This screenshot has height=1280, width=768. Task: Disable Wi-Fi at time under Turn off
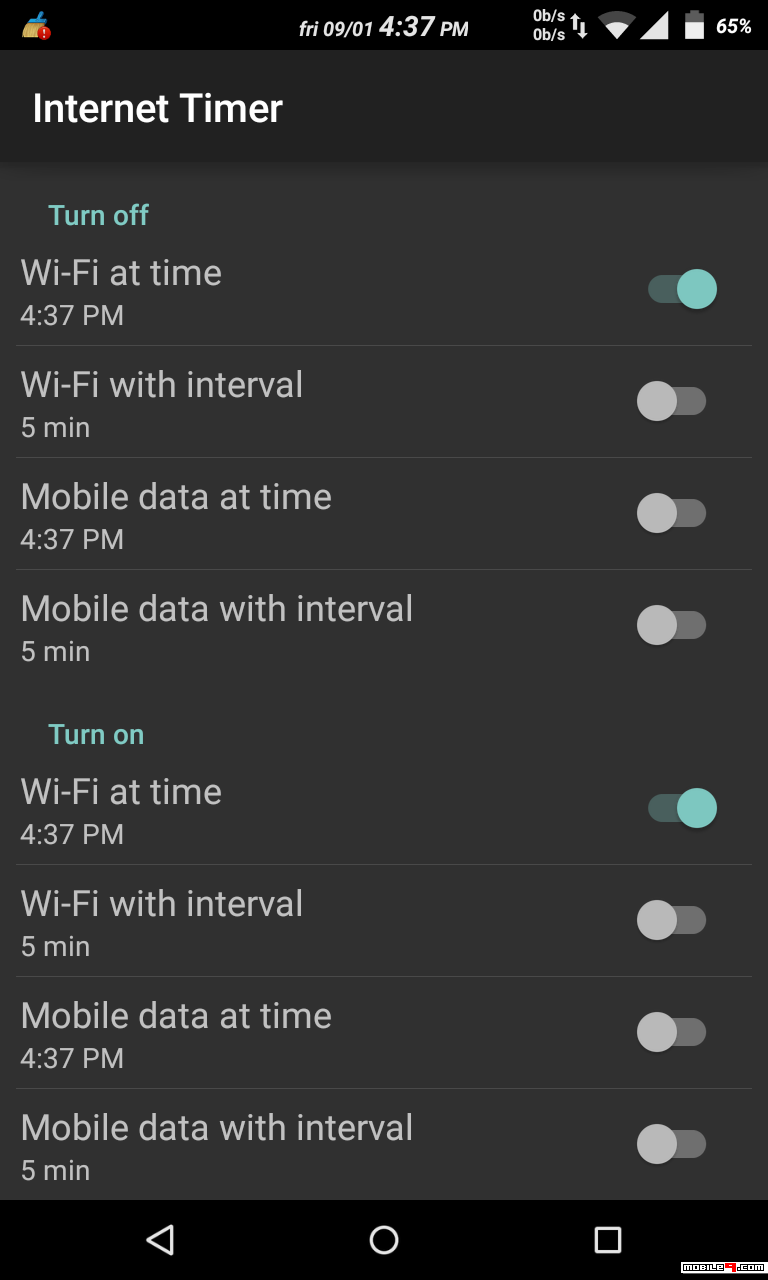click(x=682, y=289)
